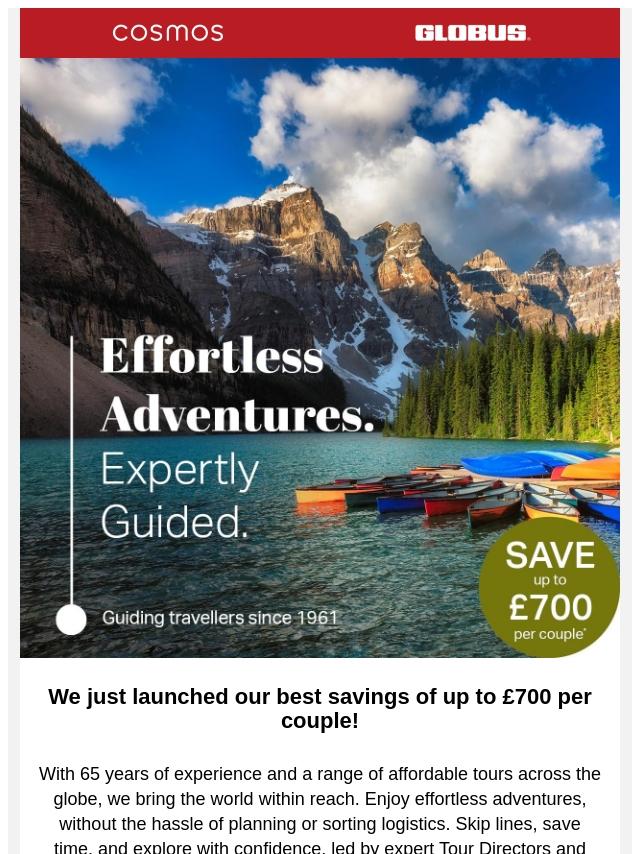Open the Effortless Adventures savings banner
The width and height of the screenshot is (640, 854).
click(x=320, y=357)
